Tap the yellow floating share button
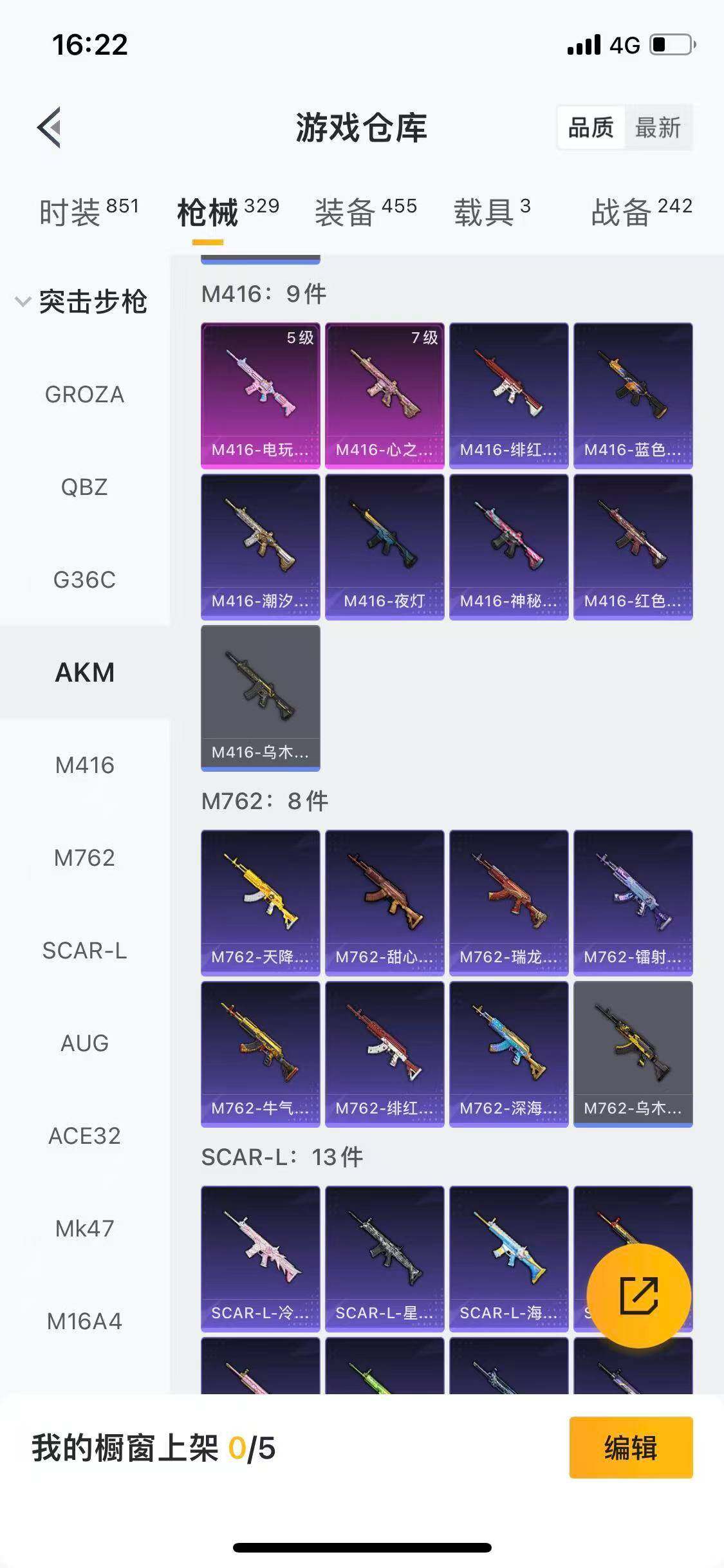The height and width of the screenshot is (1568, 724). pos(639,1296)
